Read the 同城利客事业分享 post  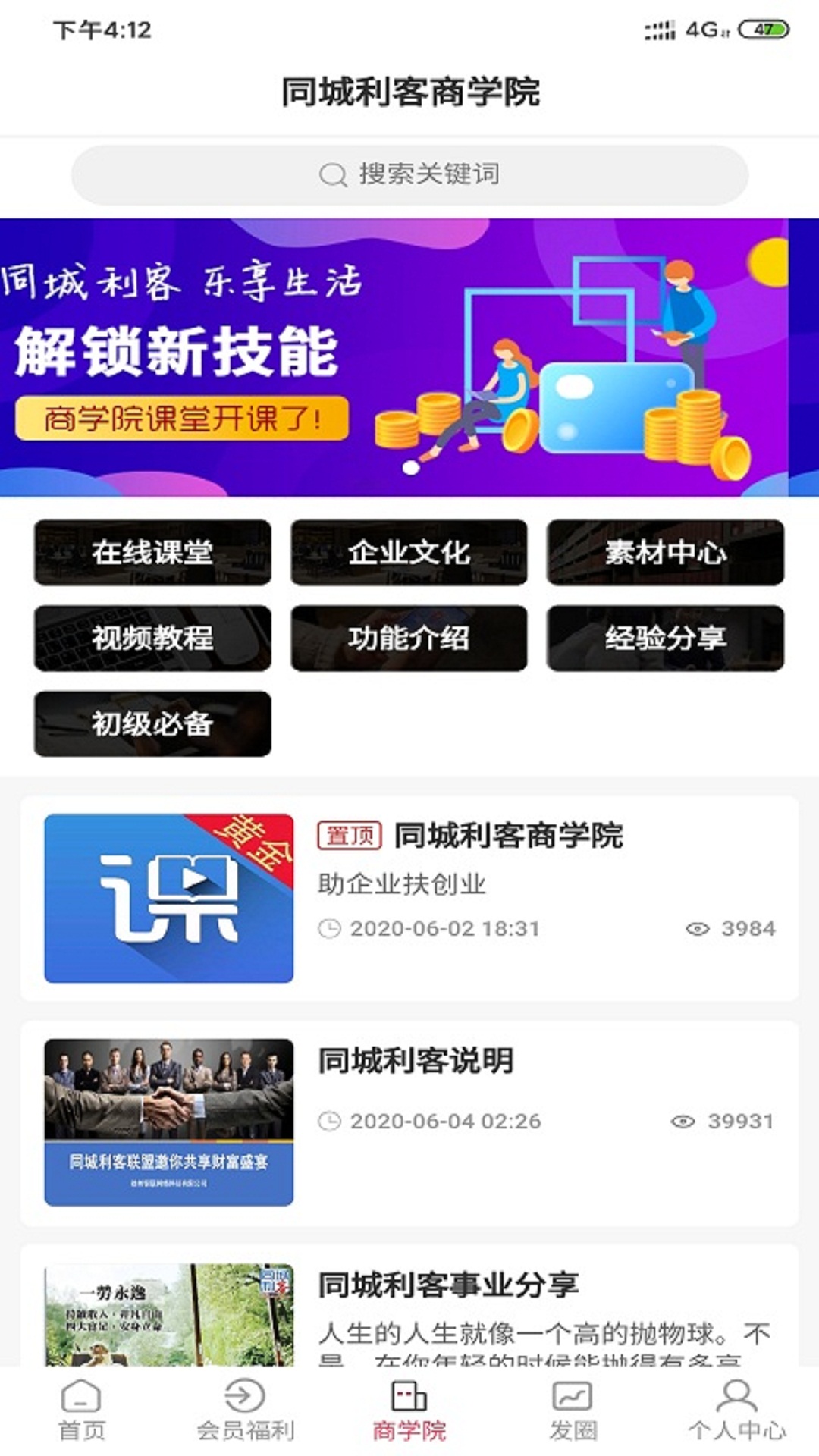(447, 1285)
